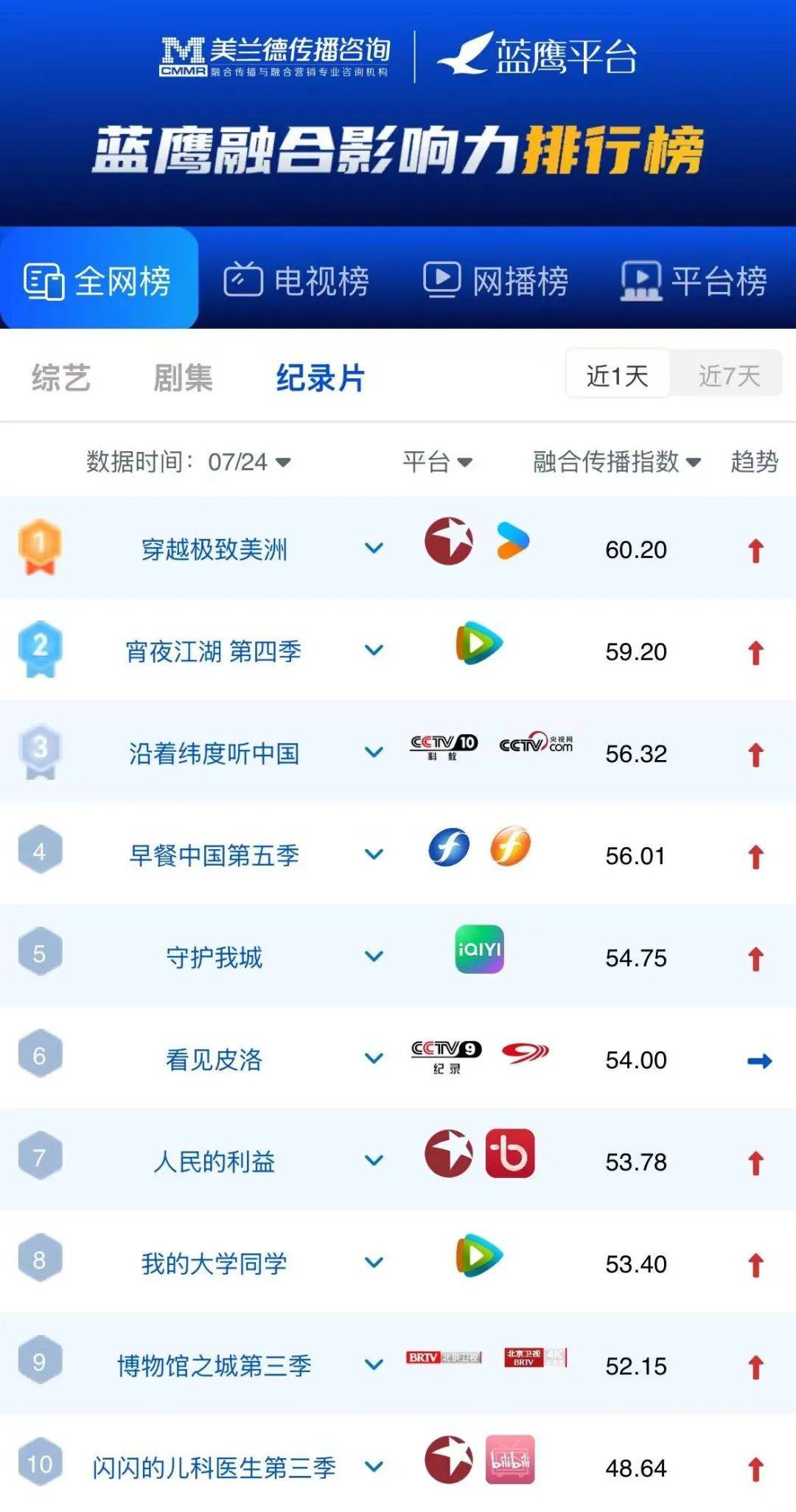Open the 平台榜 tab
Image resolution: width=796 pixels, height=1512 pixels.
tap(694, 280)
